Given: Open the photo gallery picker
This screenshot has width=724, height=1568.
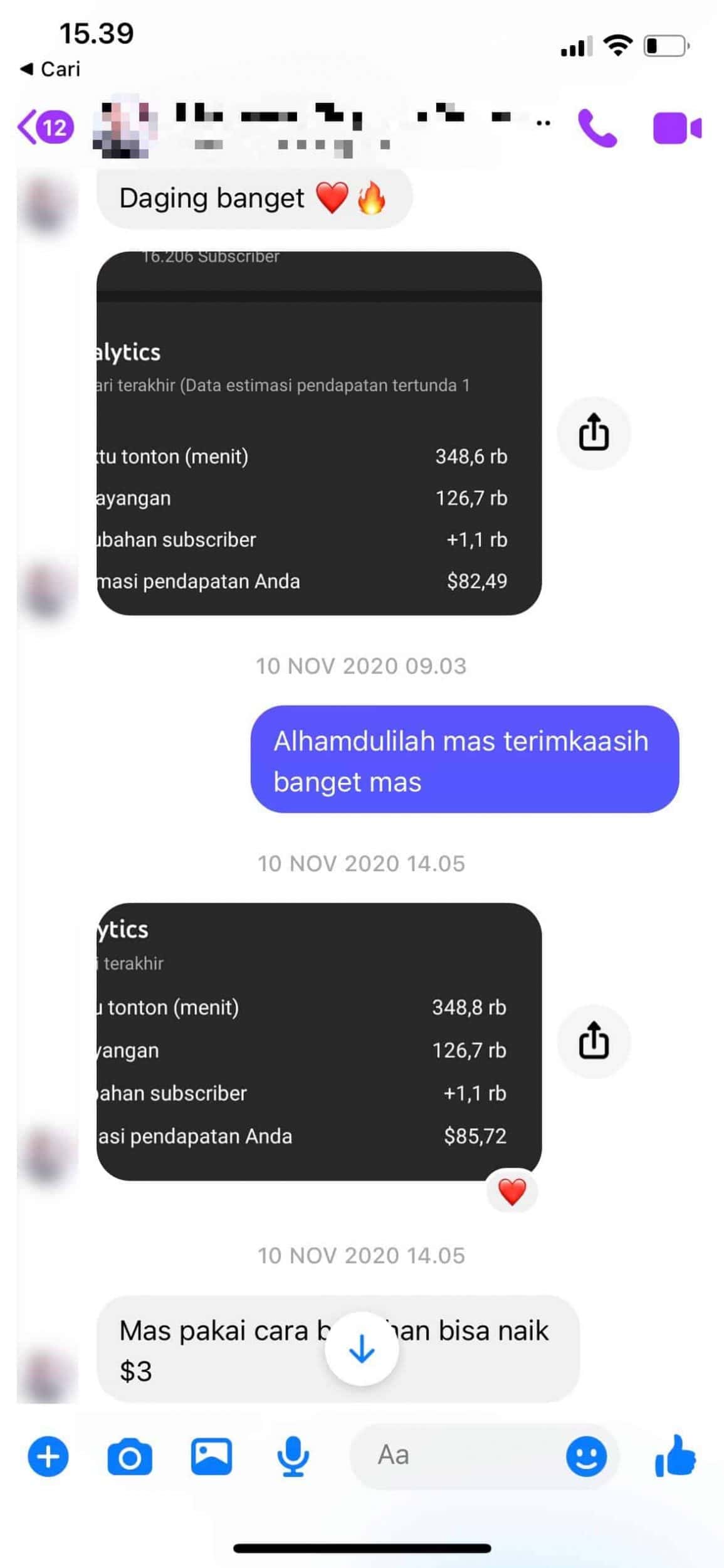Looking at the screenshot, I should tap(211, 1456).
